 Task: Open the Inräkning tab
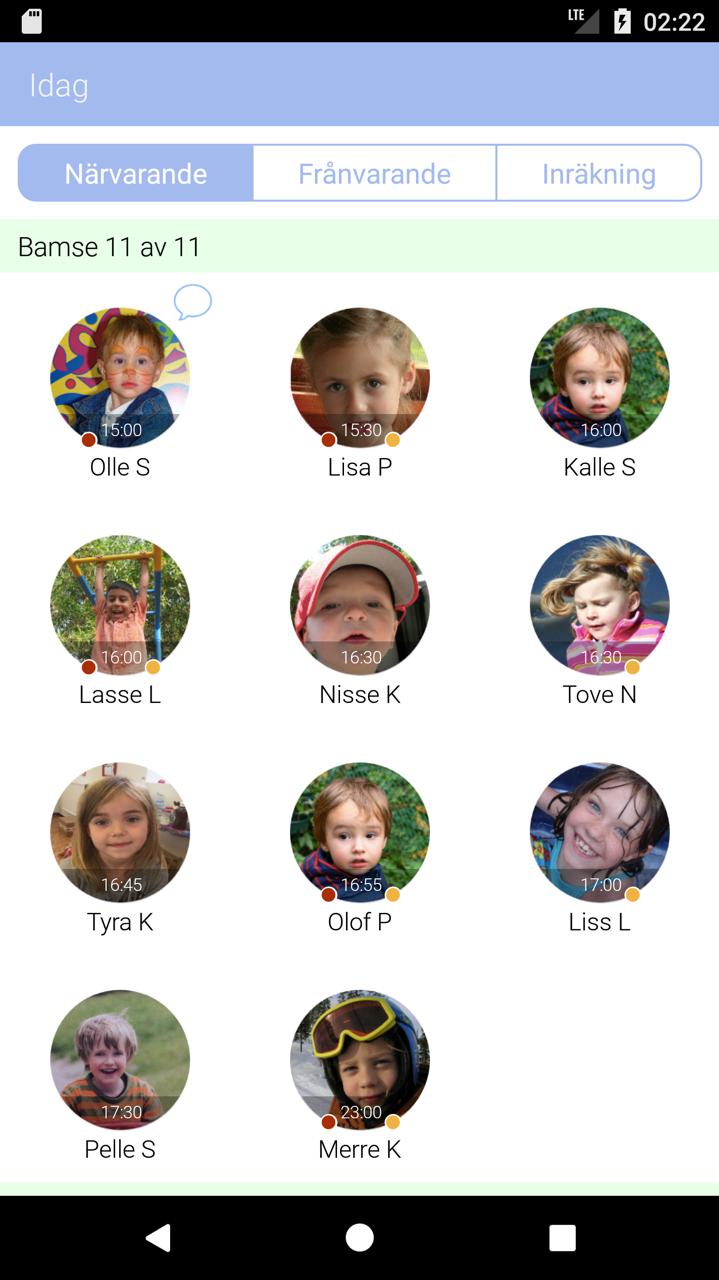pos(598,174)
